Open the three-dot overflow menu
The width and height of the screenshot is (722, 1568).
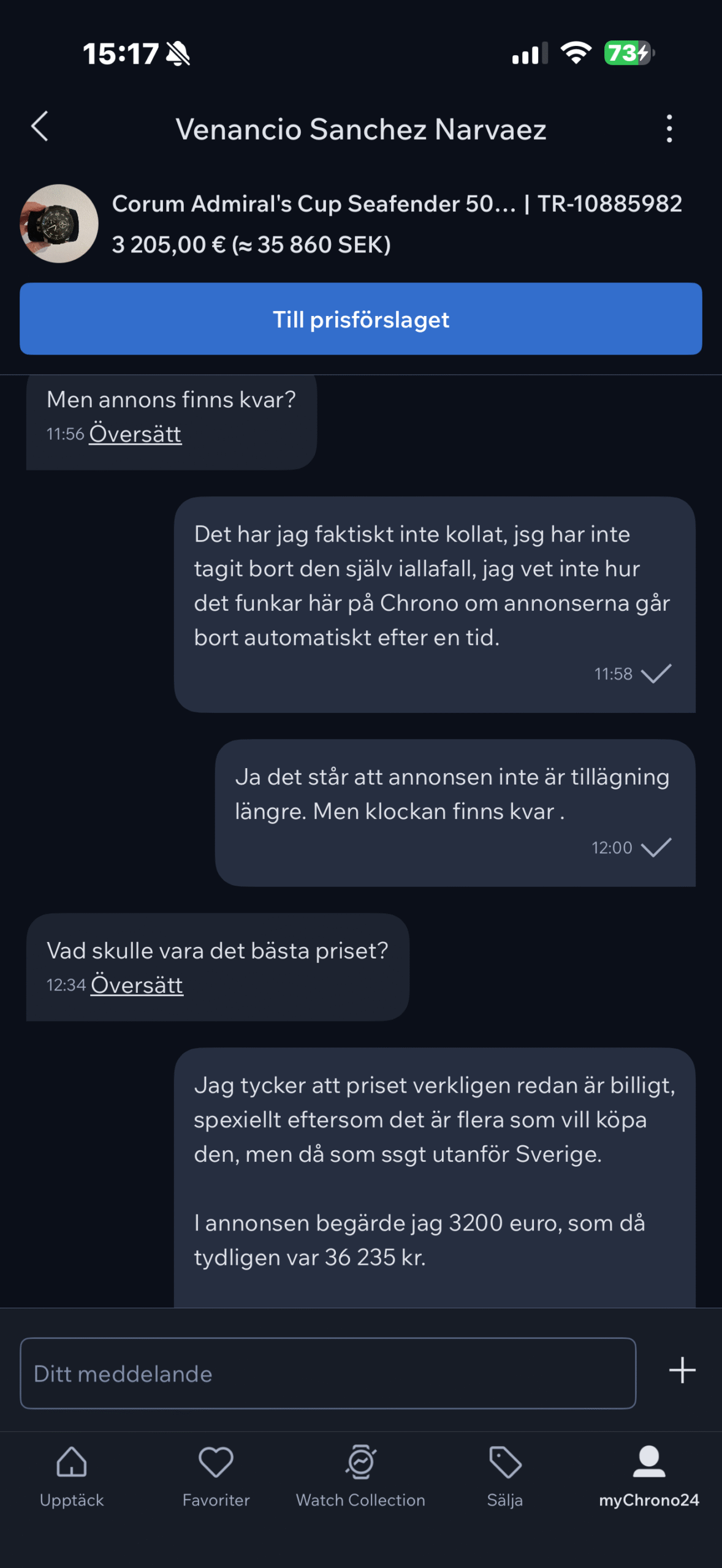669,129
